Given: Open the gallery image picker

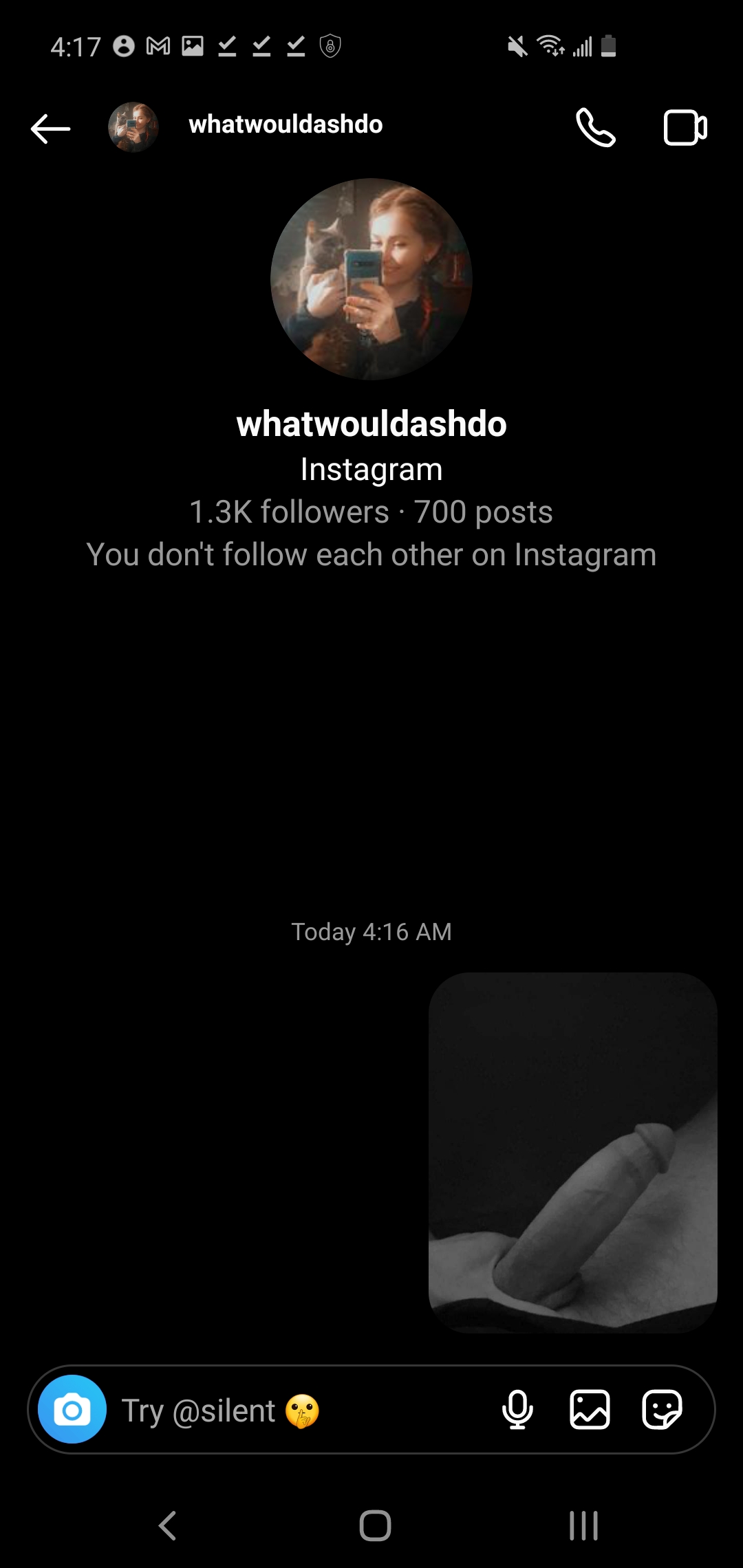Looking at the screenshot, I should pos(590,1409).
